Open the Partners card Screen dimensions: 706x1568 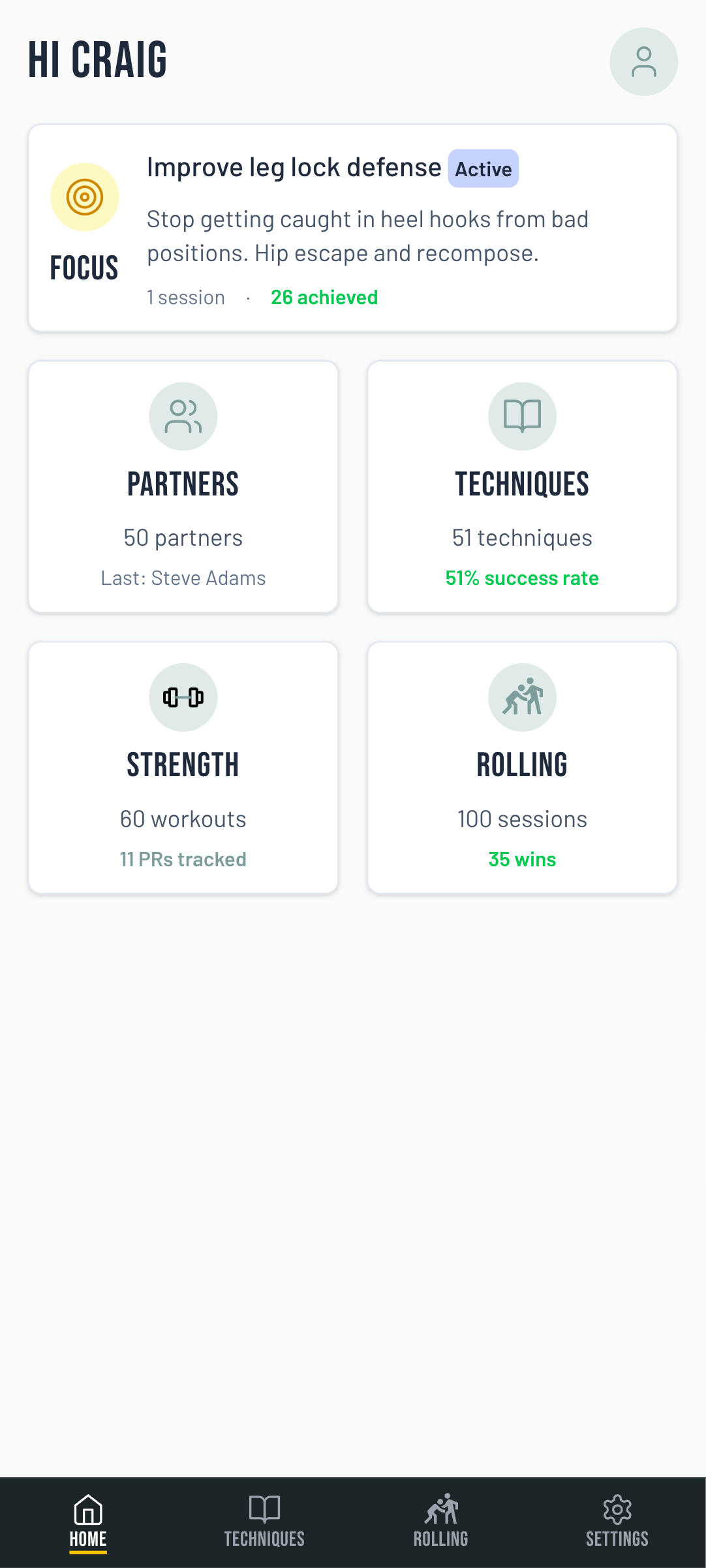click(183, 487)
